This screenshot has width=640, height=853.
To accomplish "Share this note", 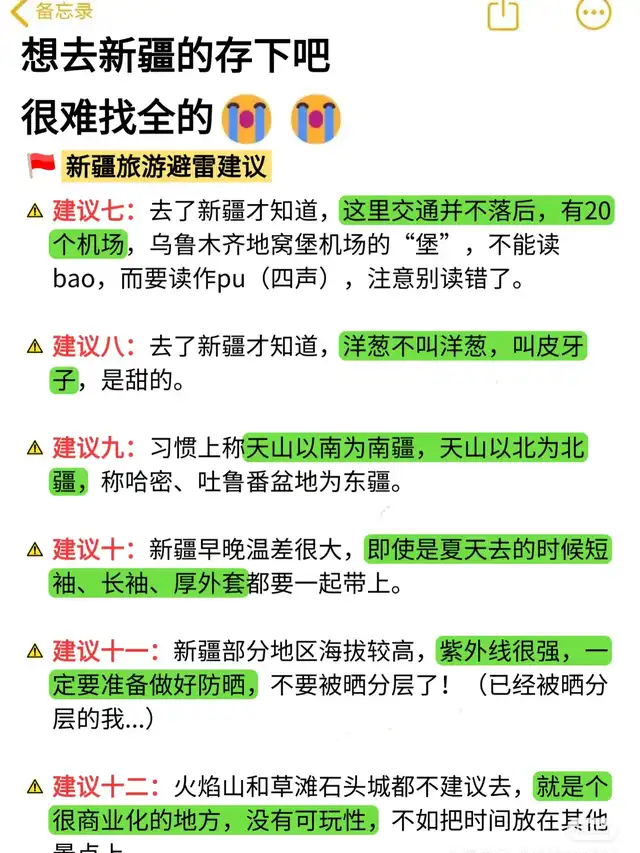I will pos(503,13).
